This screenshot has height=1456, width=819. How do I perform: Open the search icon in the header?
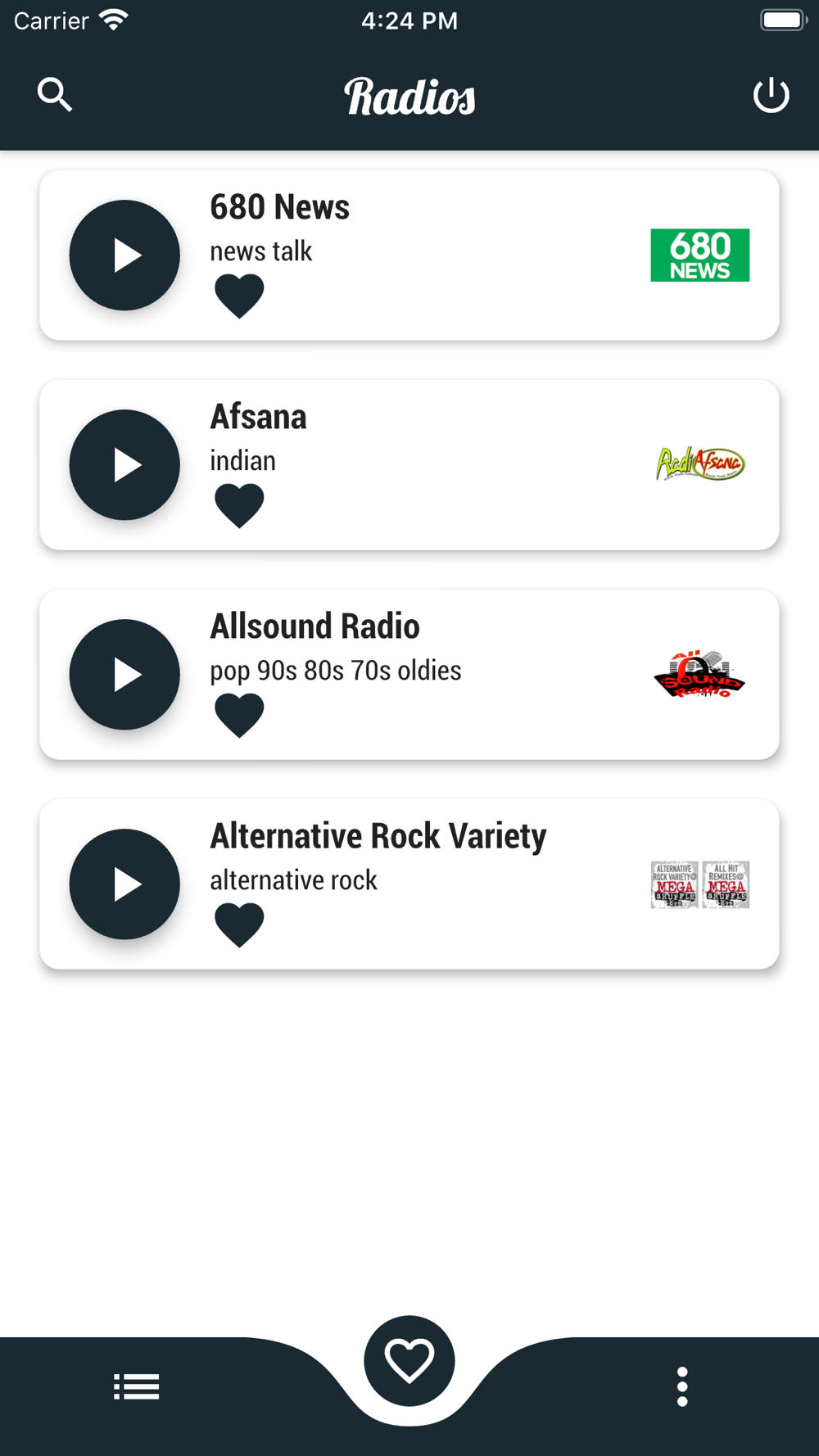[55, 95]
